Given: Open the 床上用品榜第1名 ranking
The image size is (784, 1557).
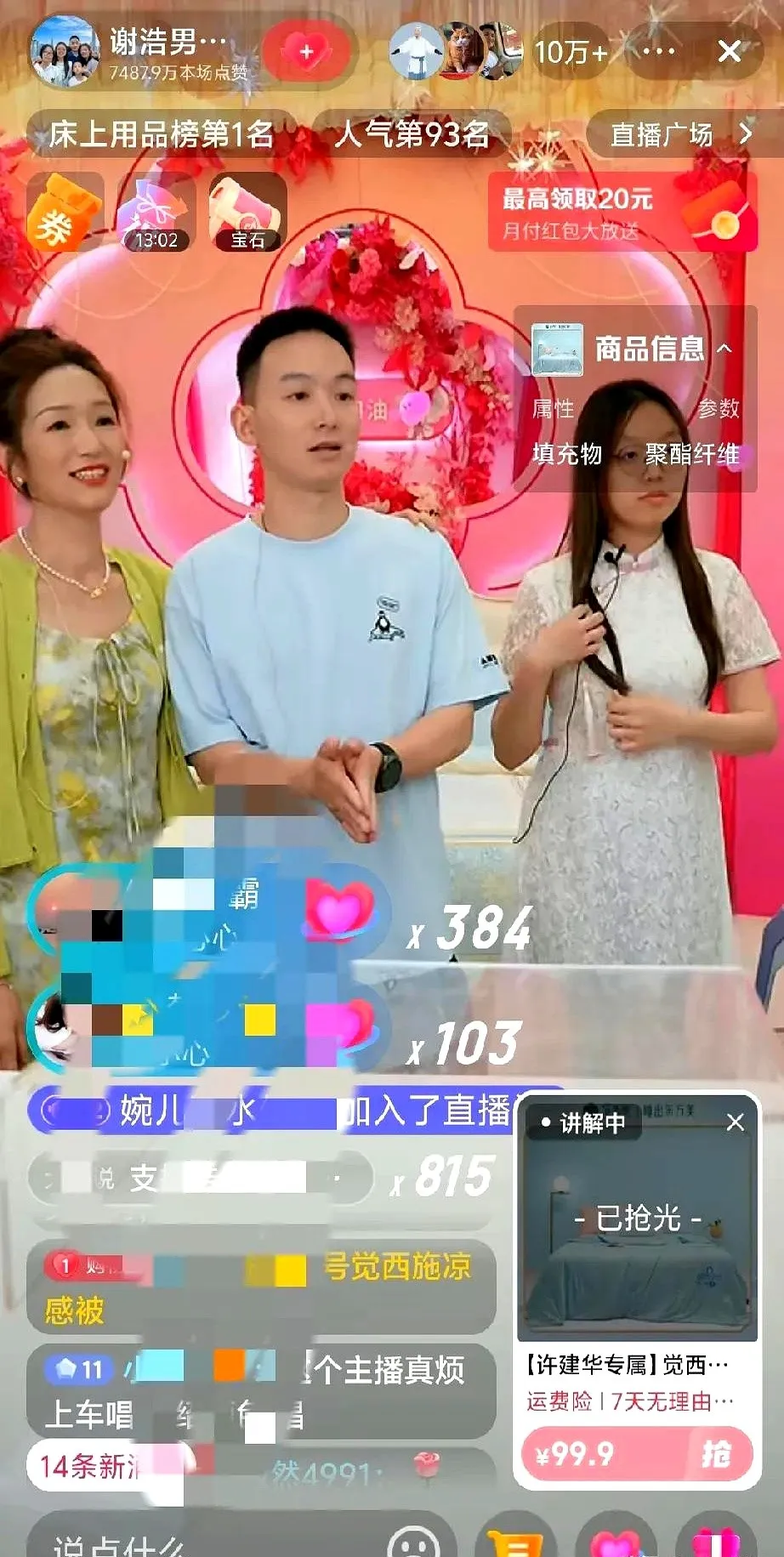Looking at the screenshot, I should [160, 134].
